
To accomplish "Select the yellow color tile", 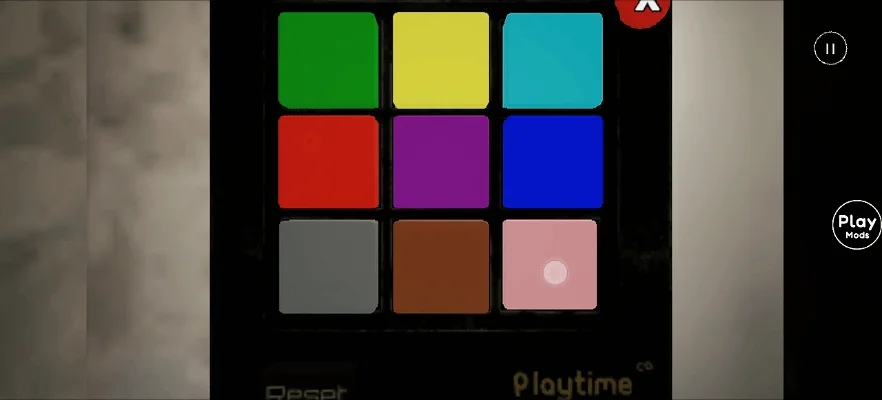I will click(441, 60).
